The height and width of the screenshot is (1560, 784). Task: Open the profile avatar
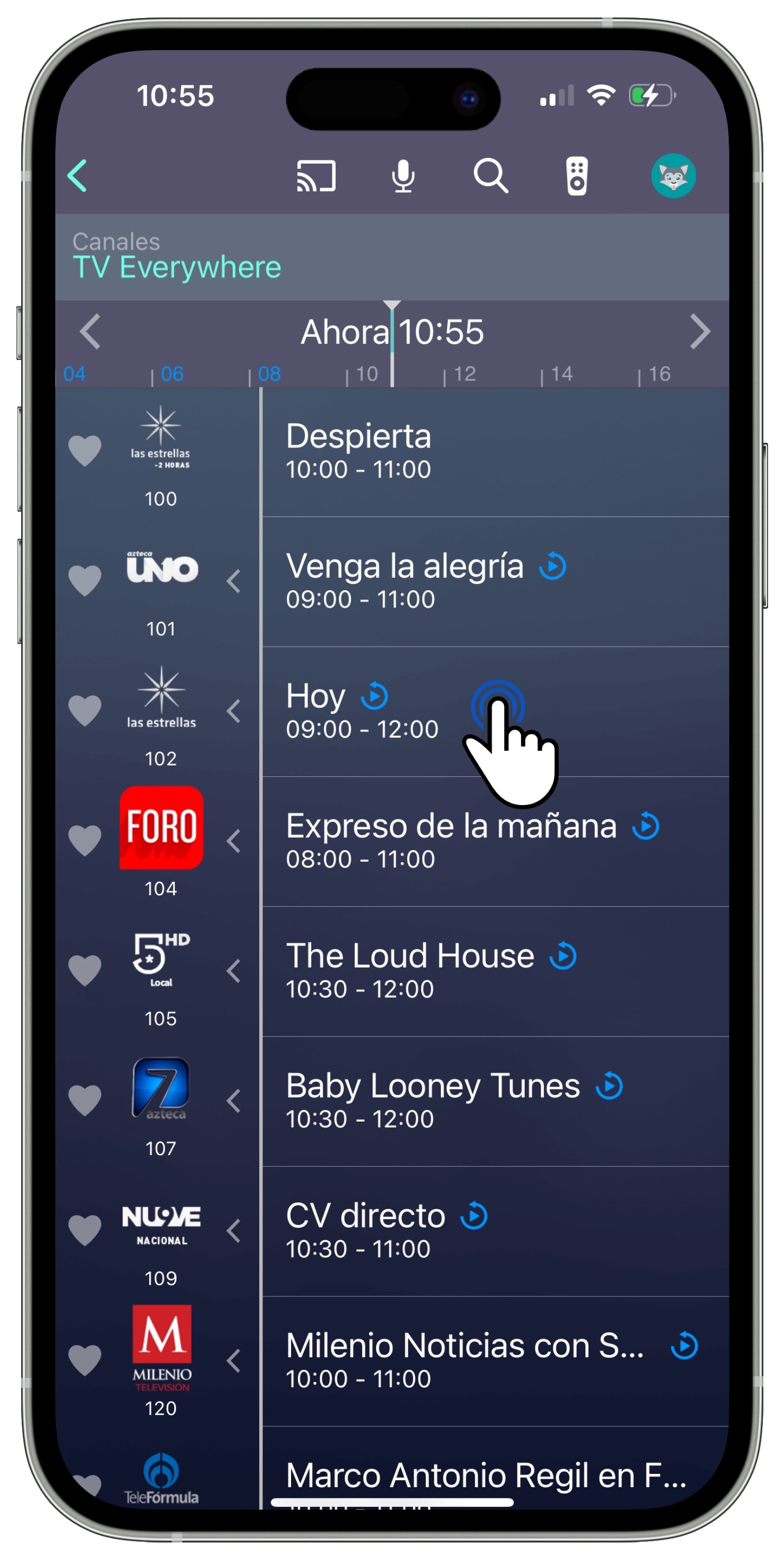(x=673, y=176)
